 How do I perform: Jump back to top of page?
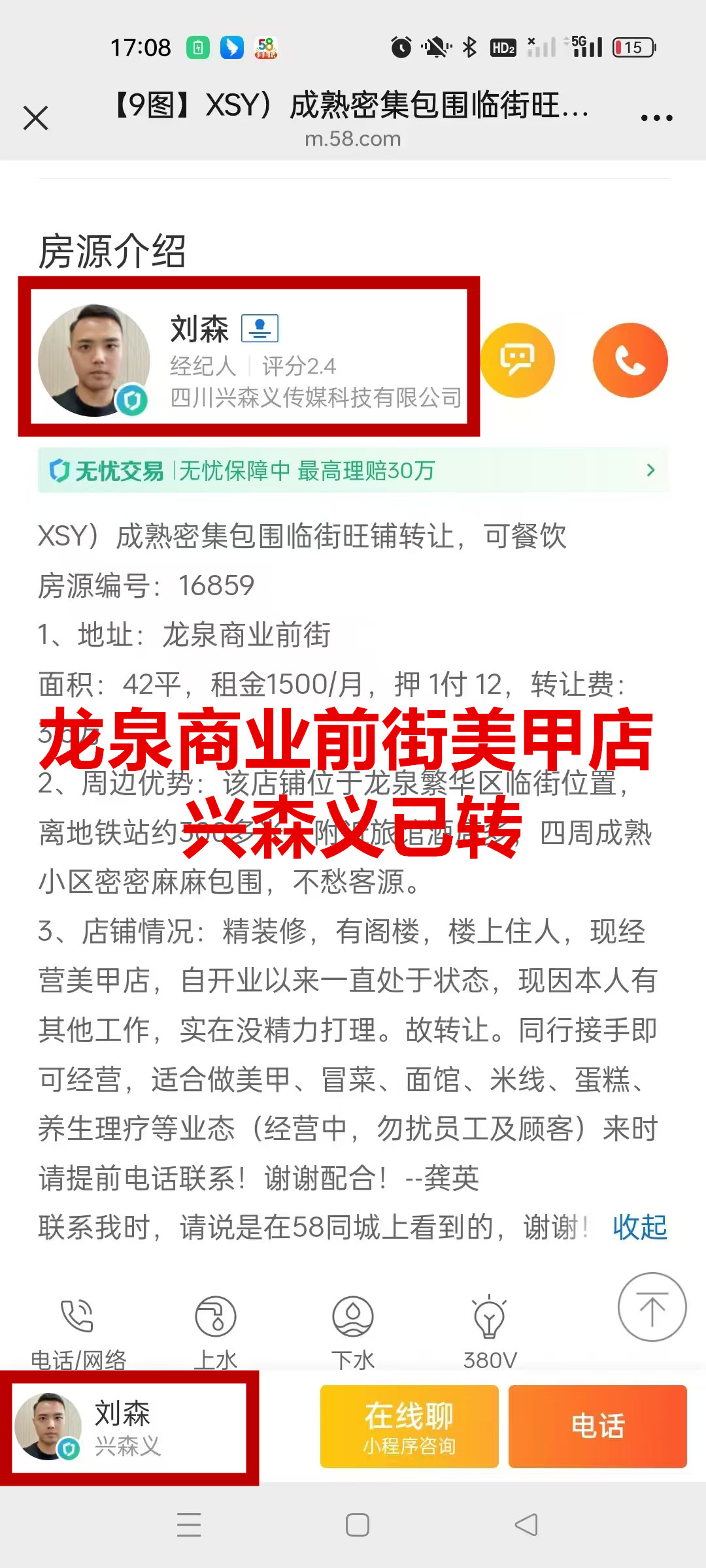point(652,1307)
